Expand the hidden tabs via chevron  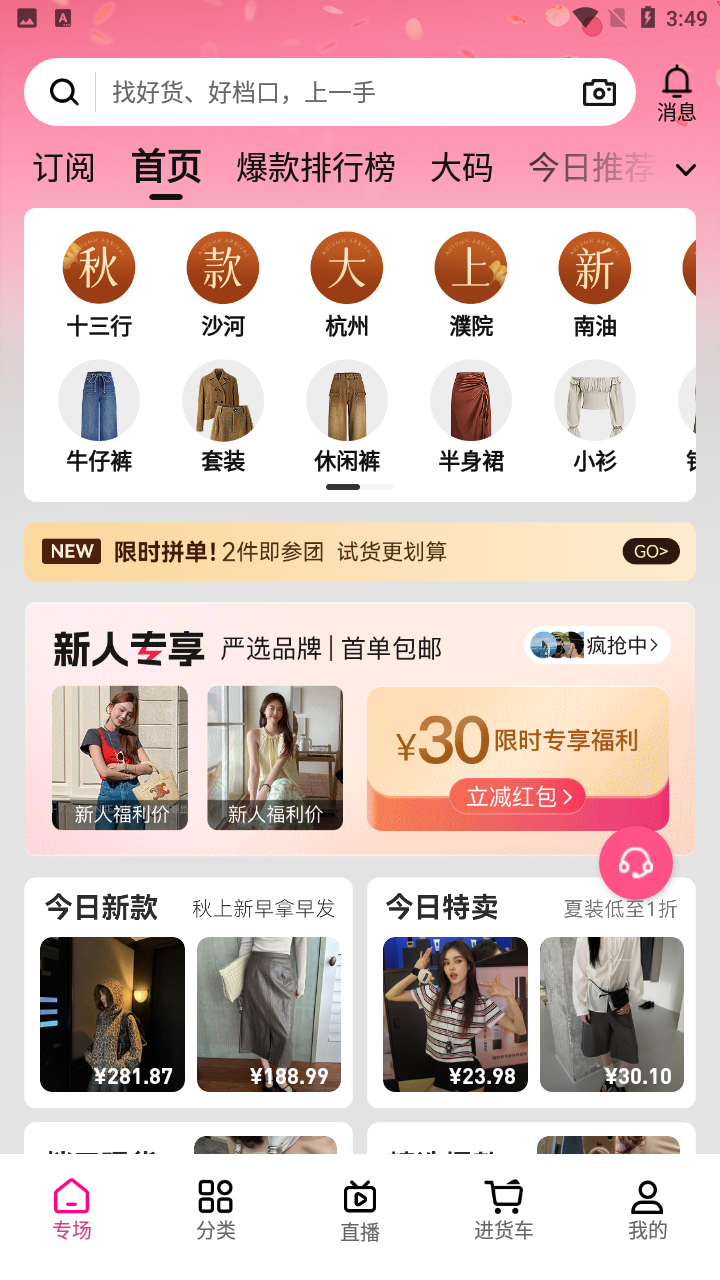tap(684, 169)
